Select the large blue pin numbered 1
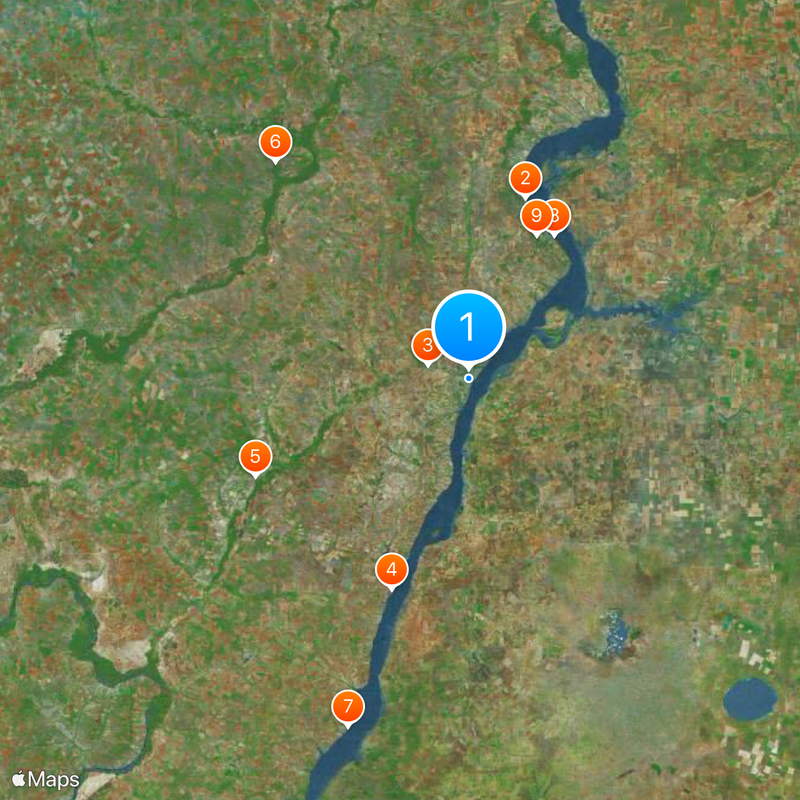Screen dimensions: 800x800 click(468, 326)
